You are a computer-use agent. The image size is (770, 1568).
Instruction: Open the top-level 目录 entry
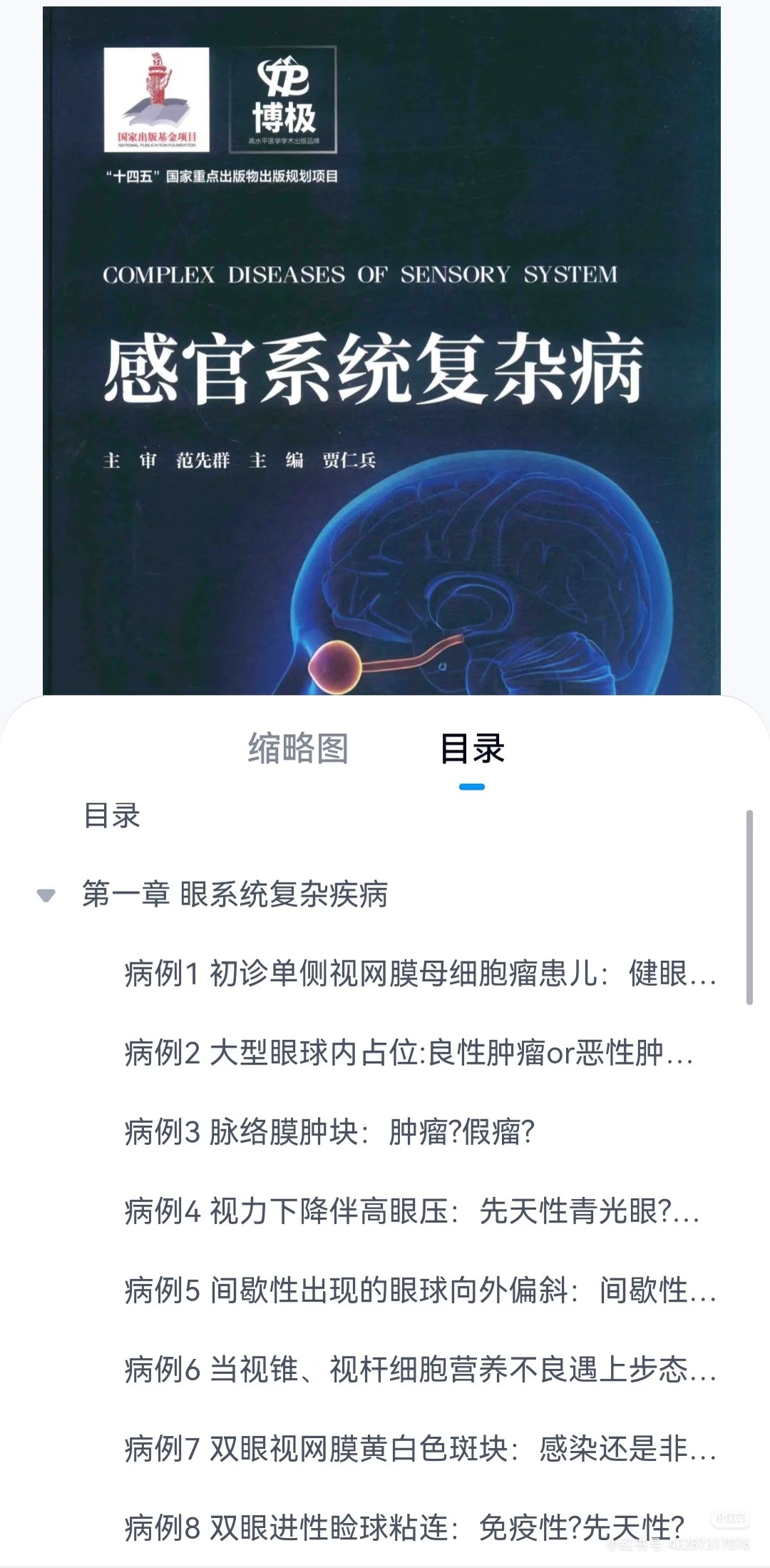(x=112, y=815)
